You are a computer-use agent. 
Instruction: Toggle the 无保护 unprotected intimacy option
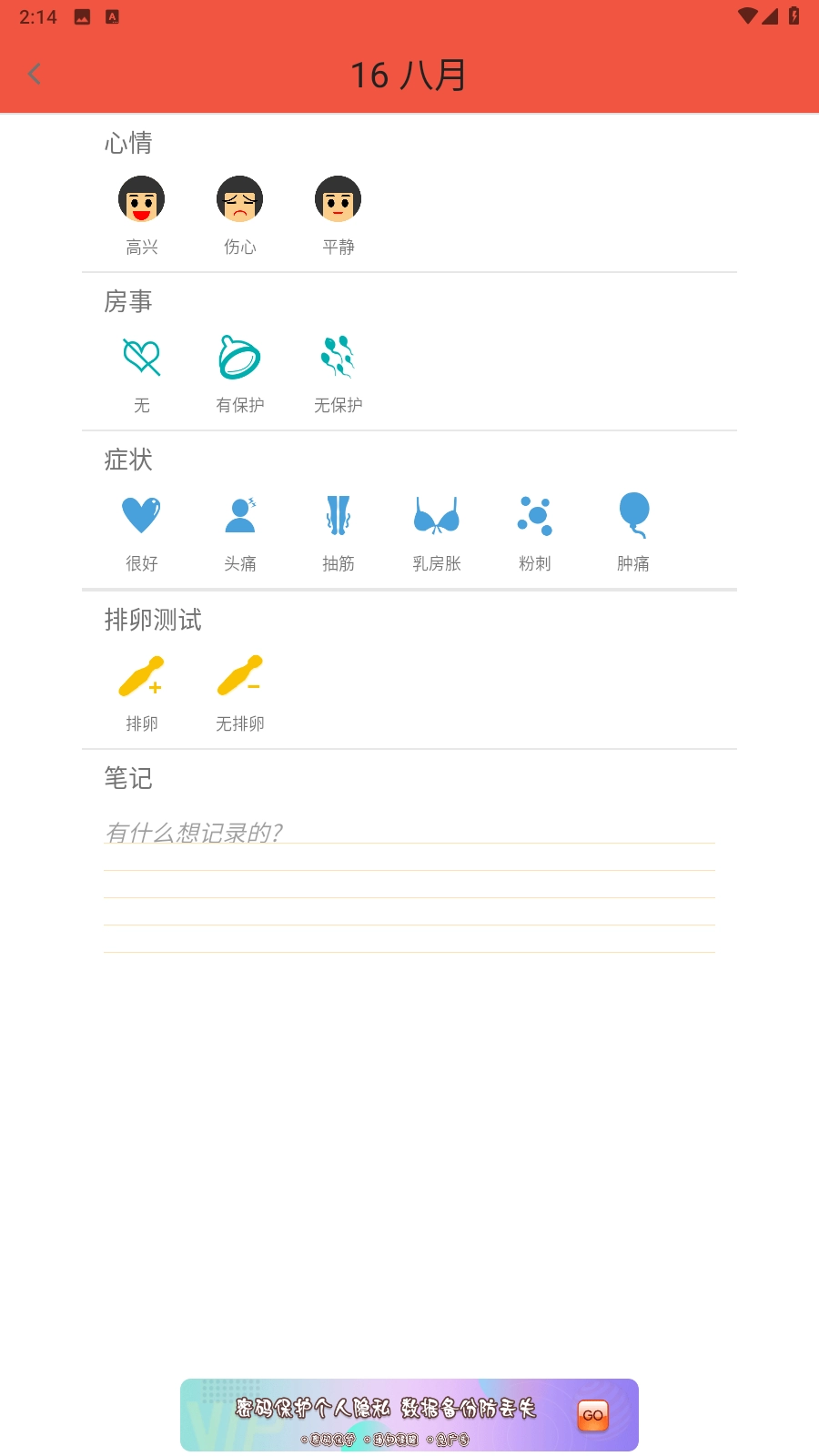click(338, 359)
